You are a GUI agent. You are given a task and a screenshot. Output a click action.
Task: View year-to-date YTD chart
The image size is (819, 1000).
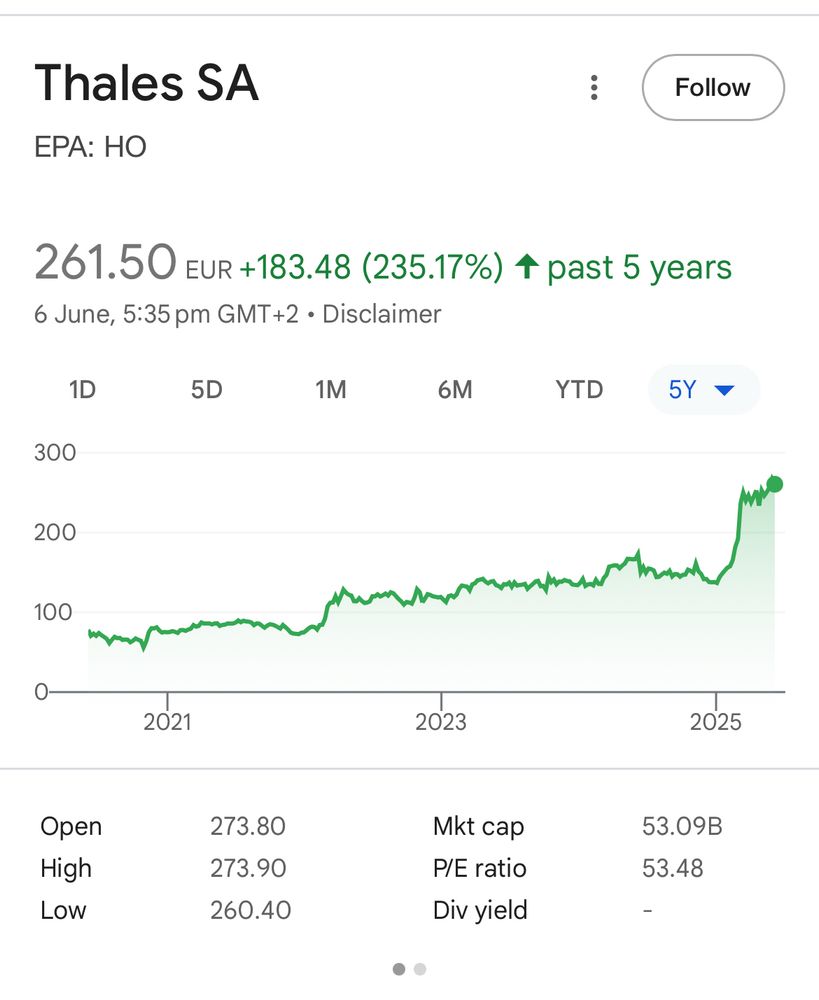pyautogui.click(x=579, y=390)
